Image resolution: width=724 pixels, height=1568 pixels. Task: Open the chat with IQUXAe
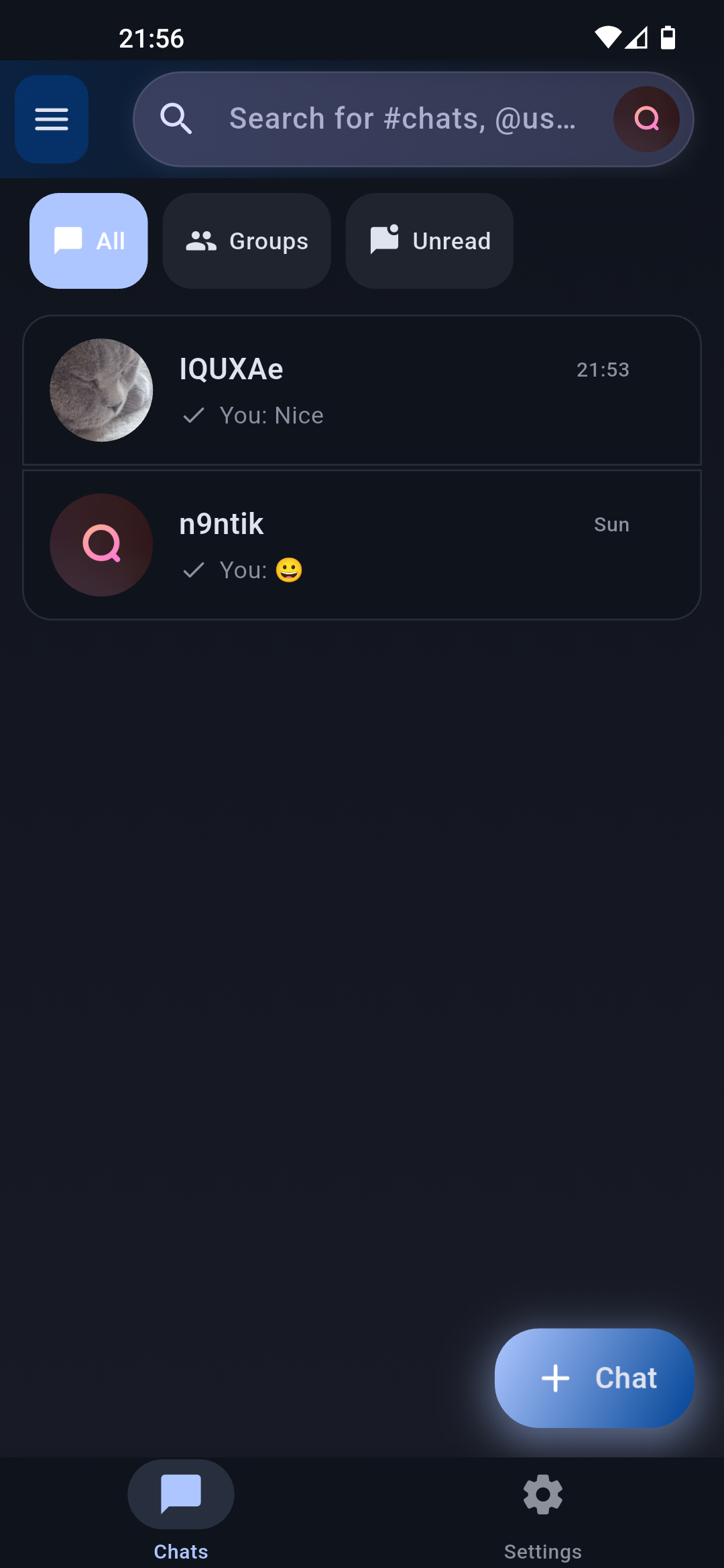coord(362,390)
